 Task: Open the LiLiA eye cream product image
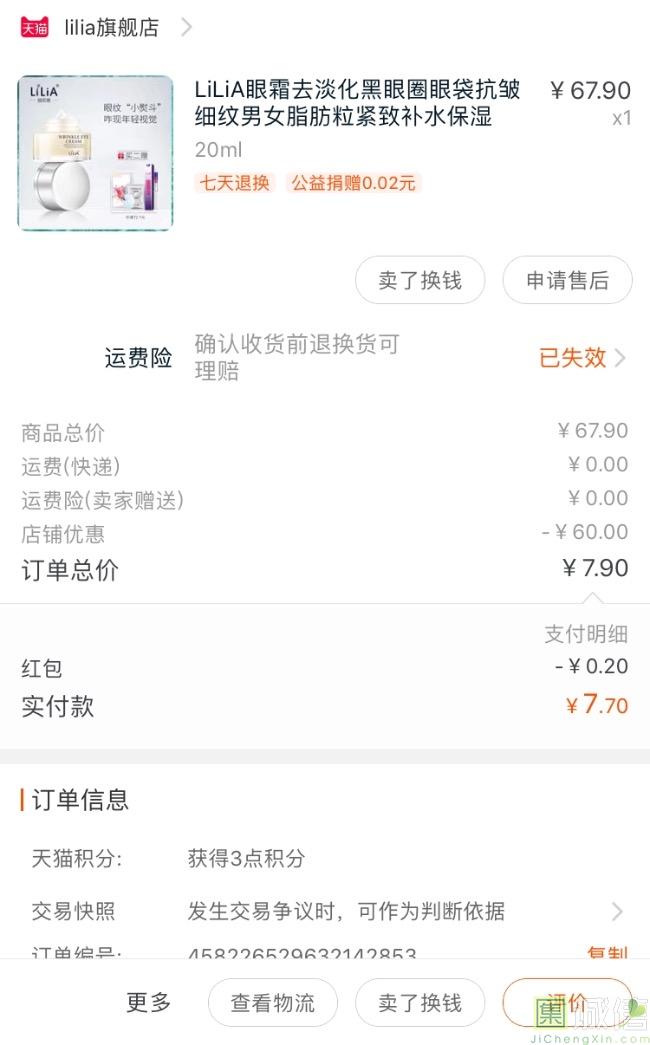94,153
